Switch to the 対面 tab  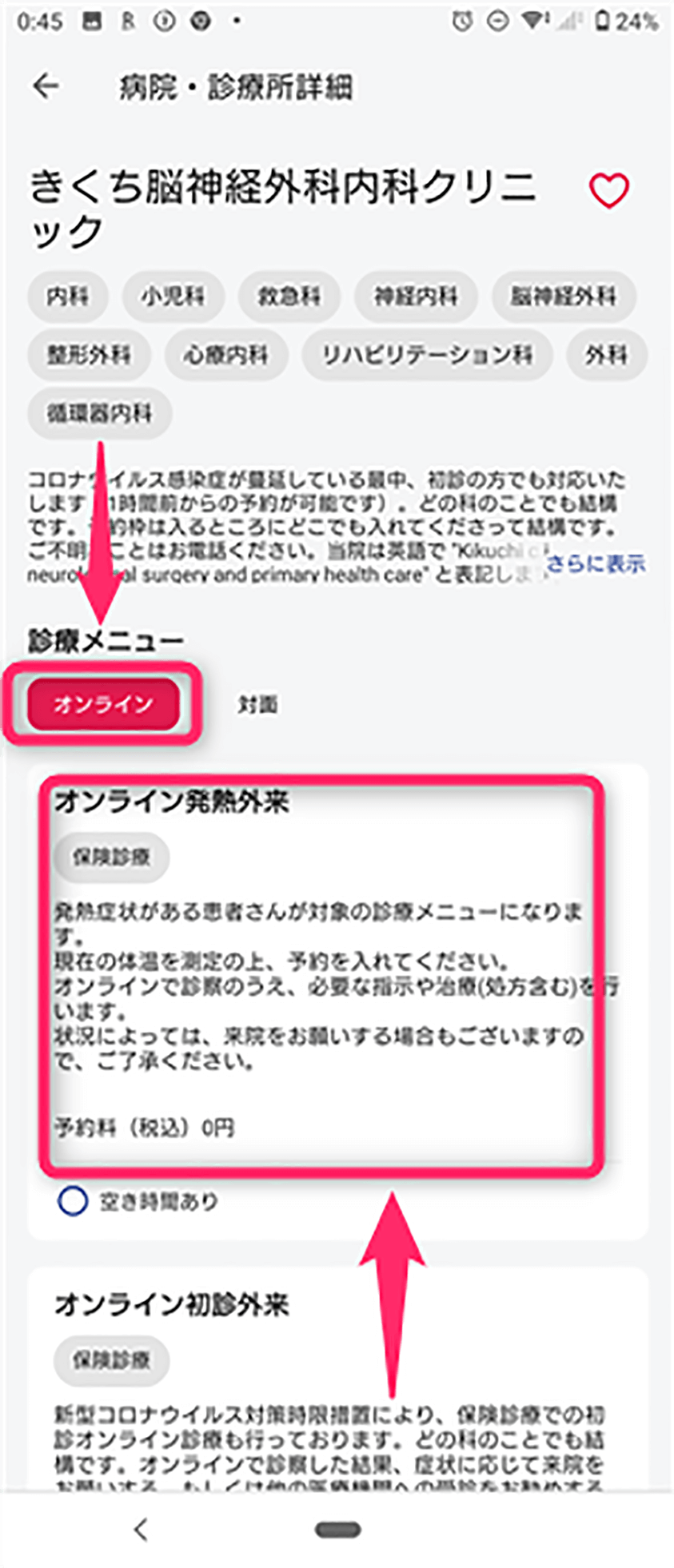point(257,704)
